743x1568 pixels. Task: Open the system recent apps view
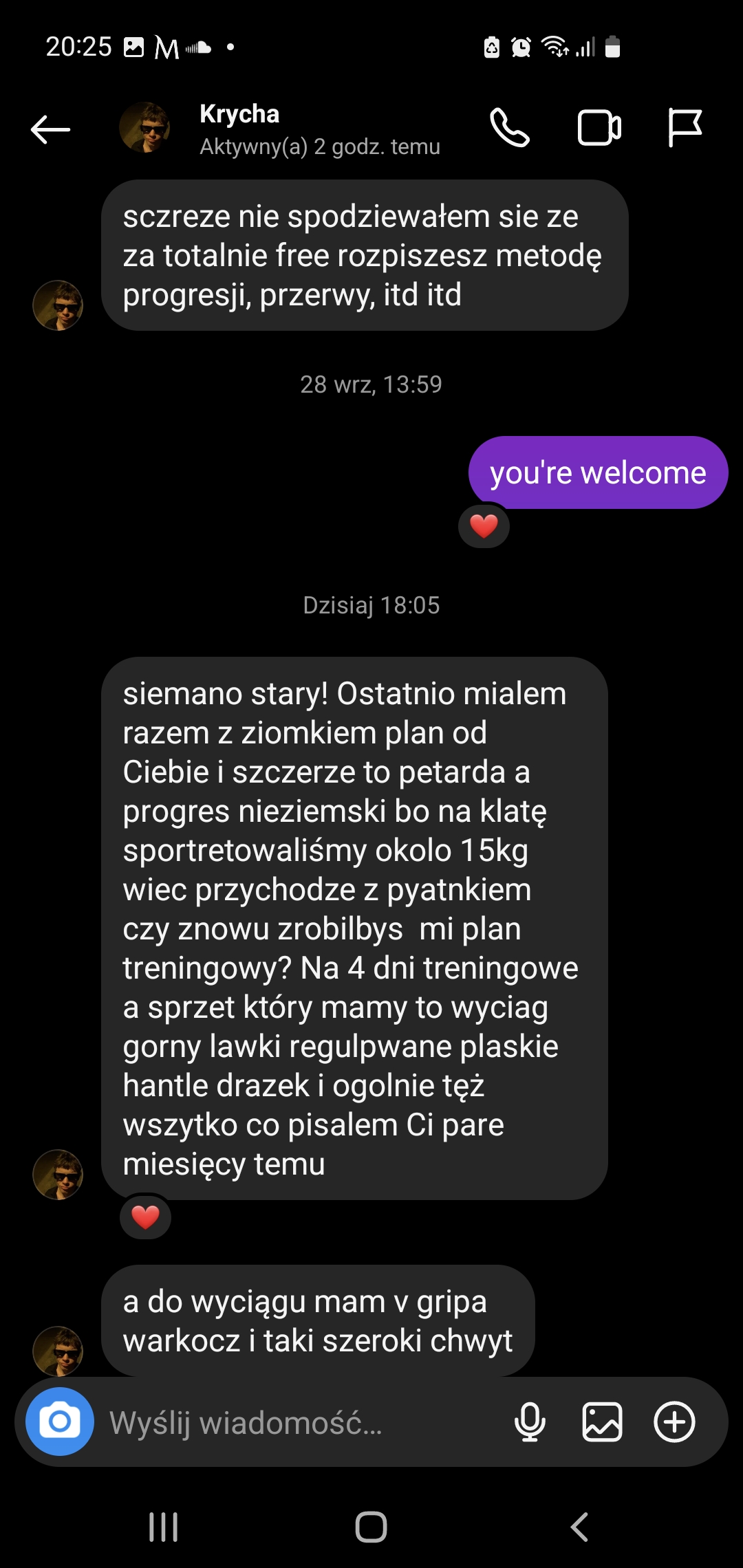(164, 1527)
